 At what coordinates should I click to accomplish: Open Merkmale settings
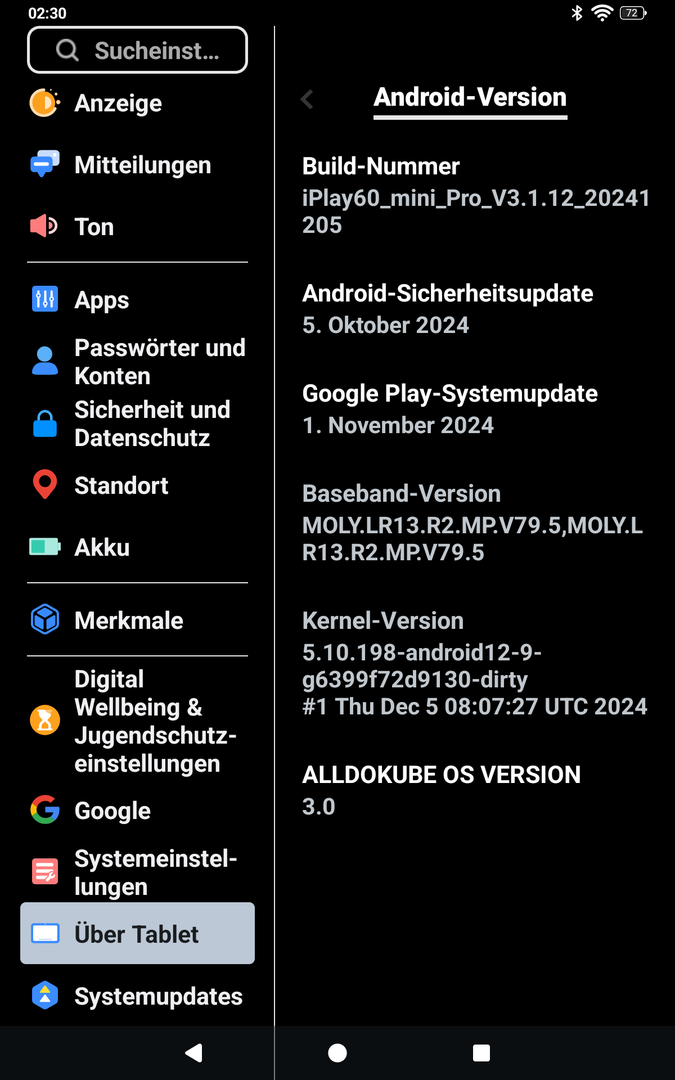pos(128,620)
